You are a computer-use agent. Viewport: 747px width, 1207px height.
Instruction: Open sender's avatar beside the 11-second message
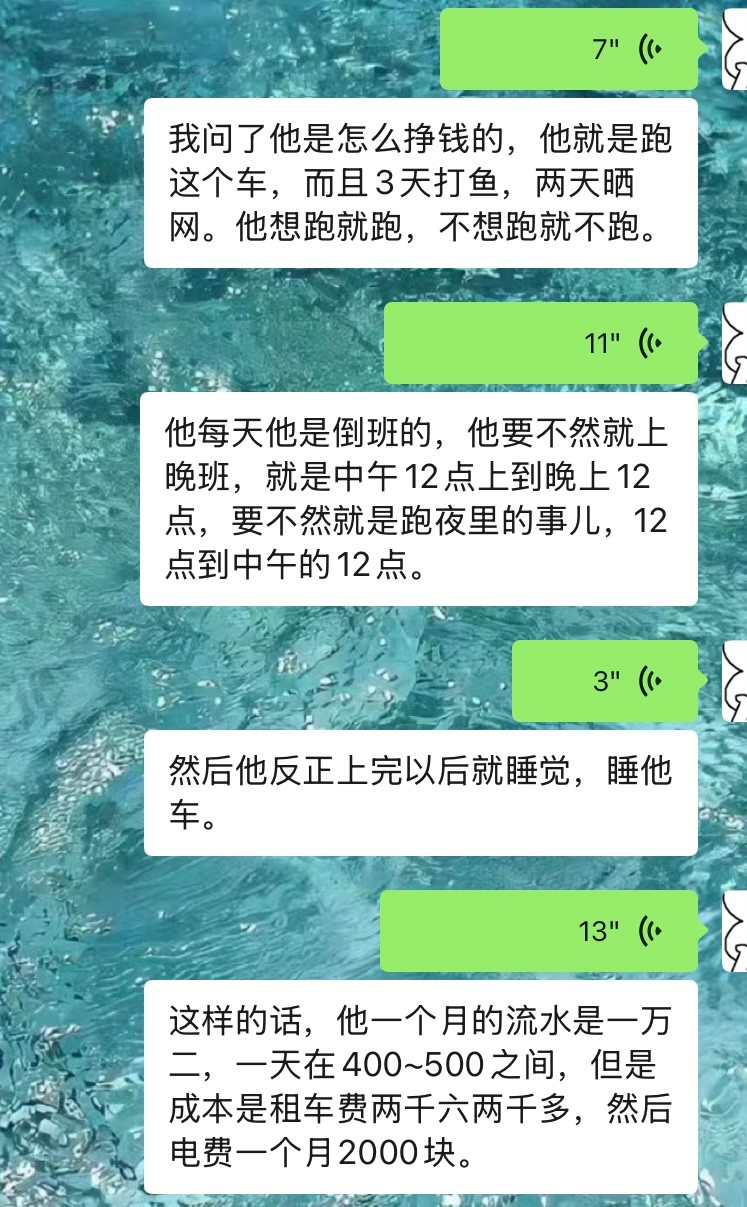(x=735, y=344)
